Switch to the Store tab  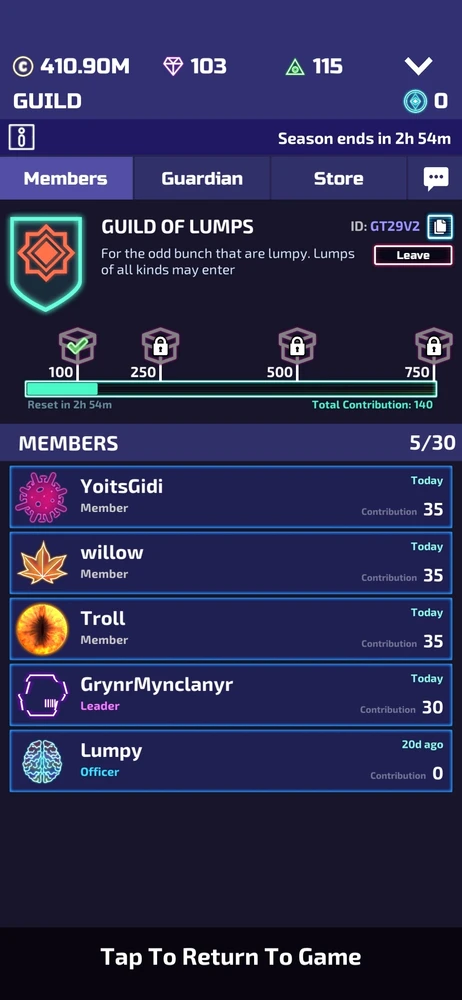tap(339, 179)
